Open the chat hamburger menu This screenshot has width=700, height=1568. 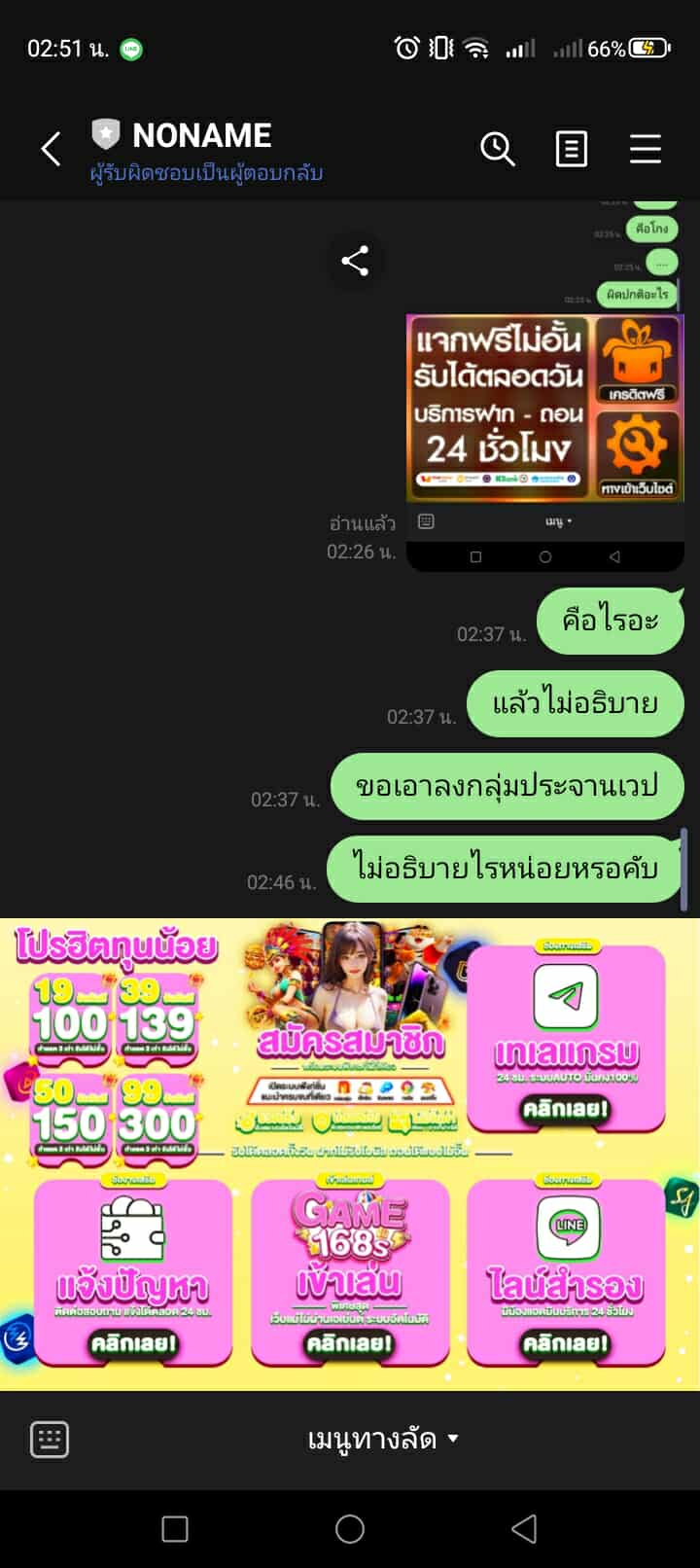coord(645,149)
